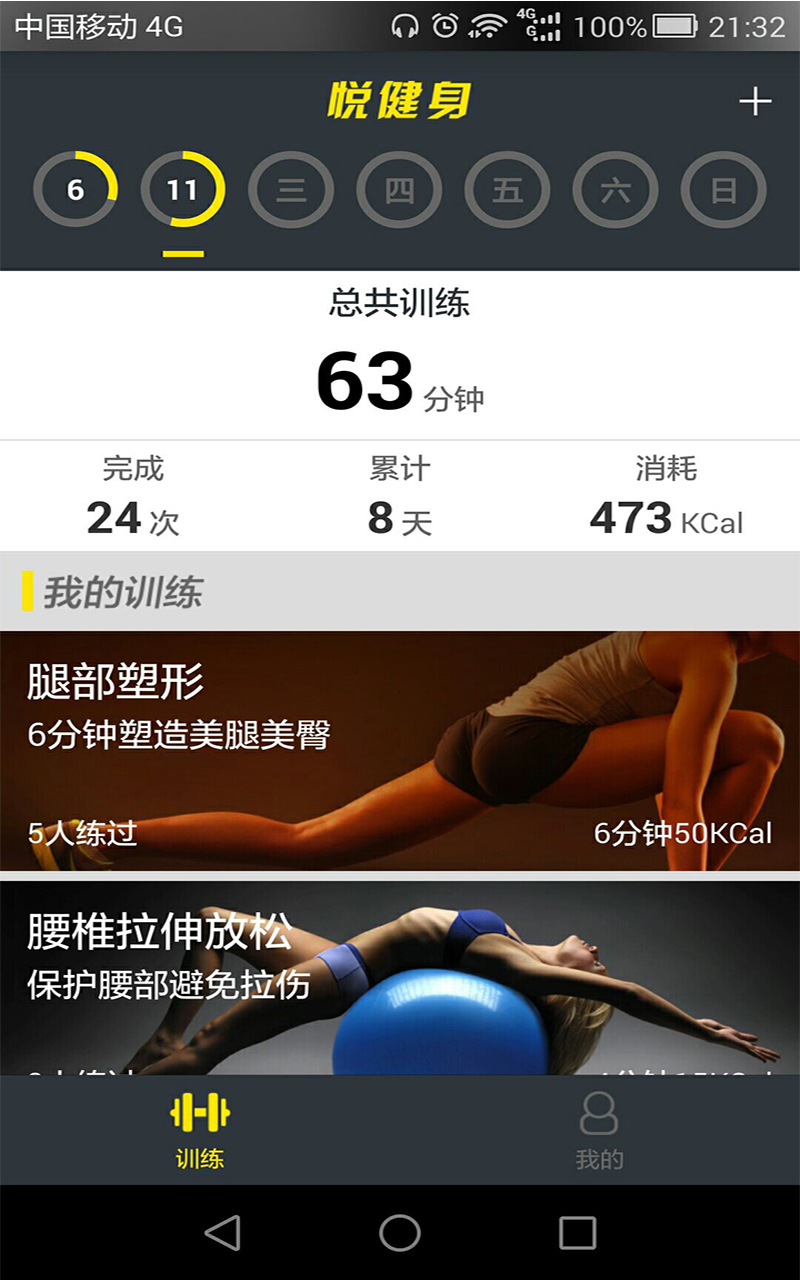The width and height of the screenshot is (800, 1280).
Task: Select weekday circle 五
Action: [x=507, y=190]
